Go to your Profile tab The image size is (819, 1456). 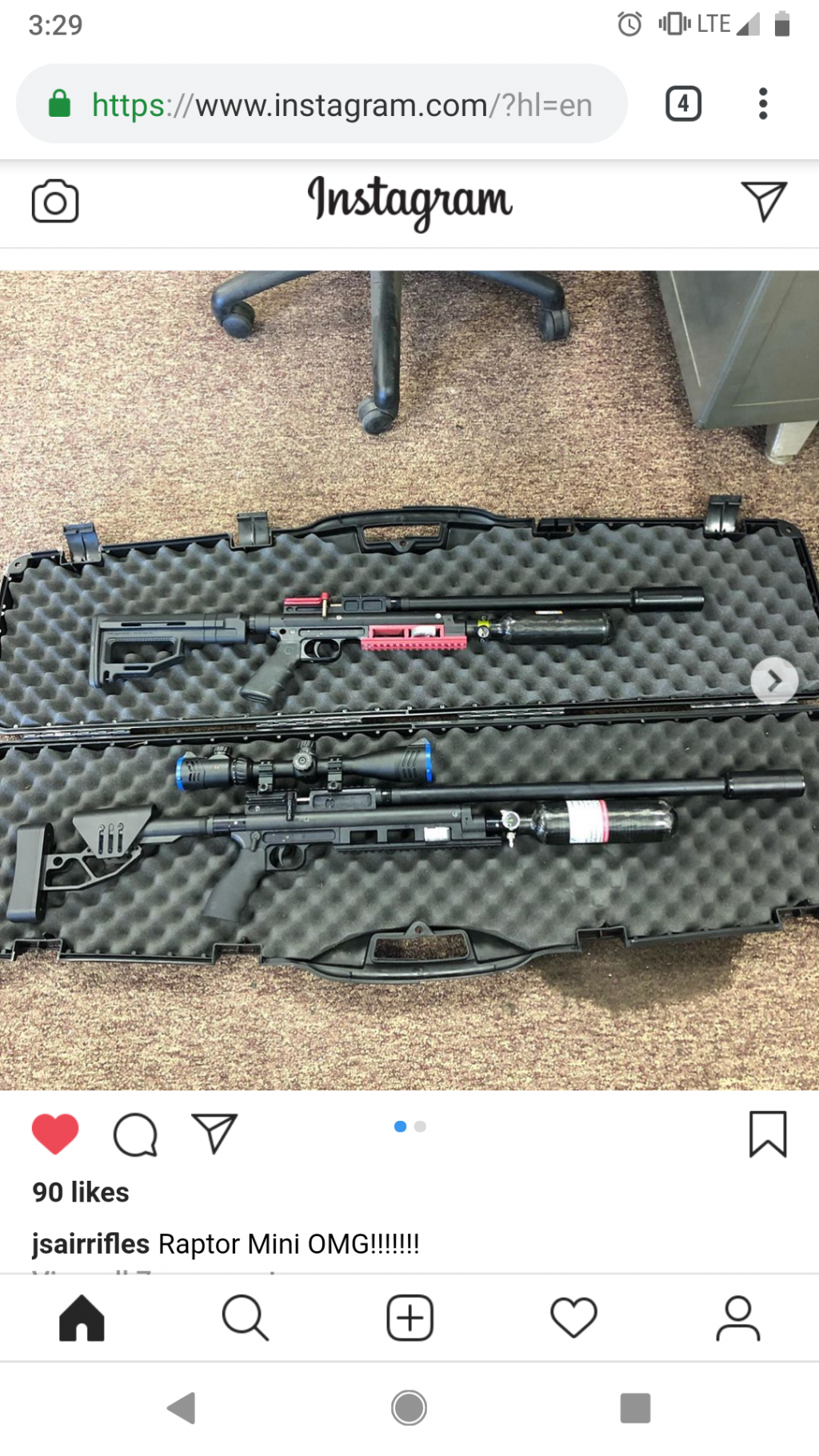tap(737, 1318)
